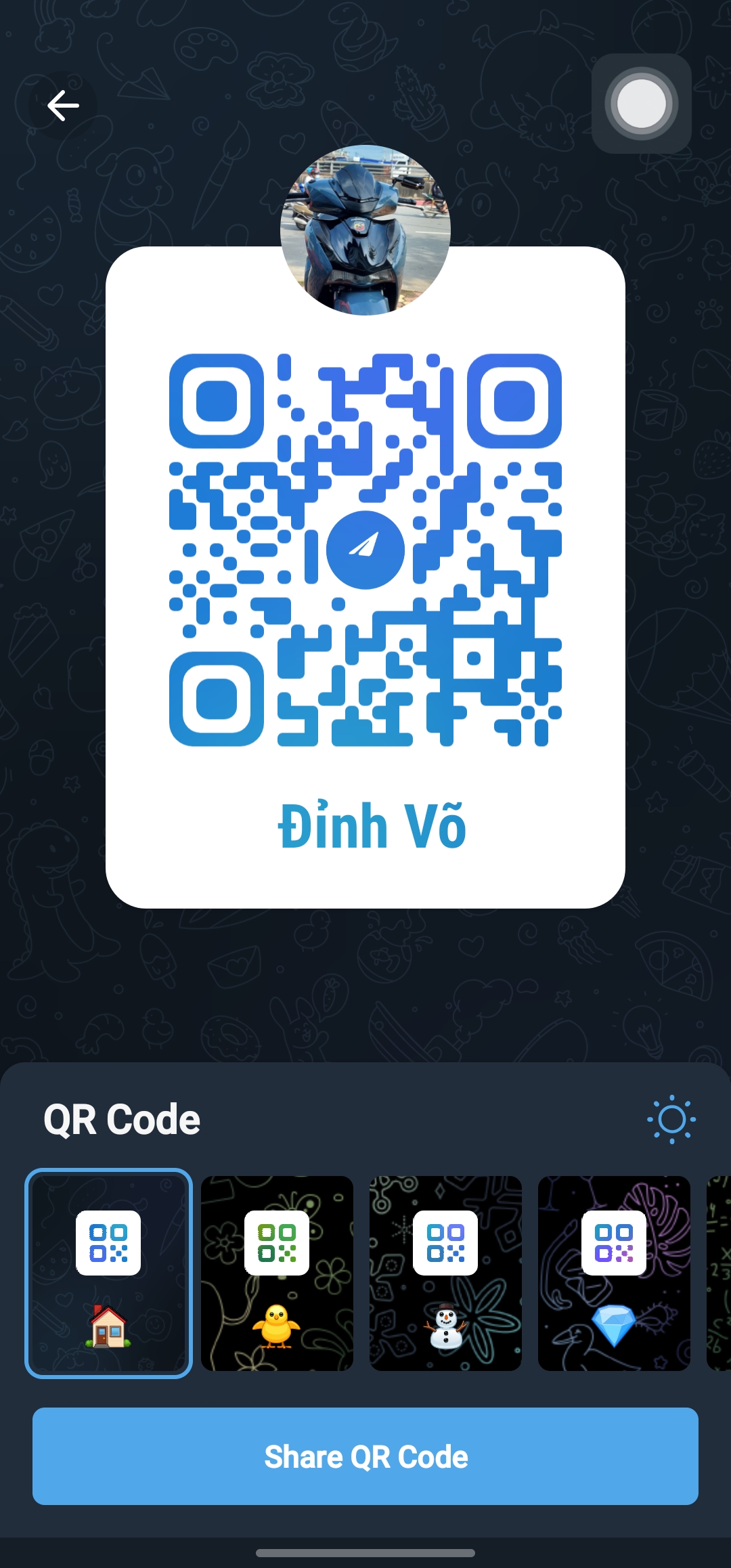Go back using the arrow icon
This screenshot has height=1568, width=731.
63,106
